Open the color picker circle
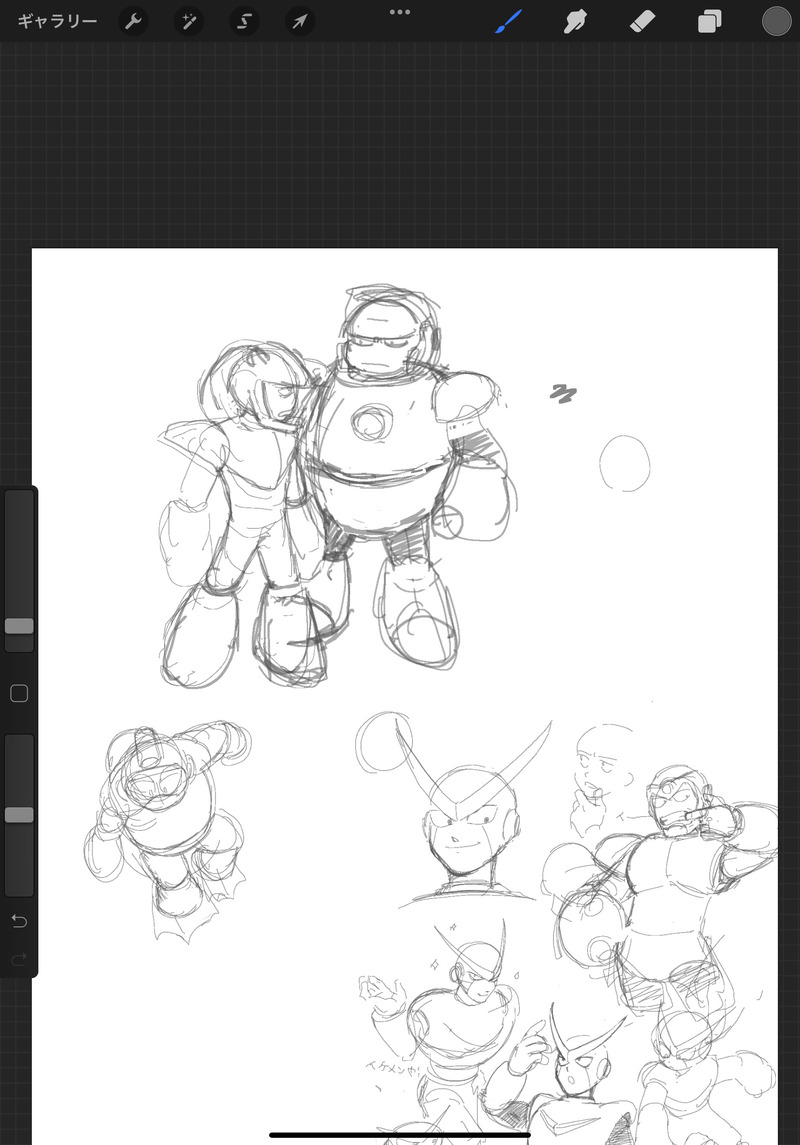800x1145 pixels. point(777,21)
